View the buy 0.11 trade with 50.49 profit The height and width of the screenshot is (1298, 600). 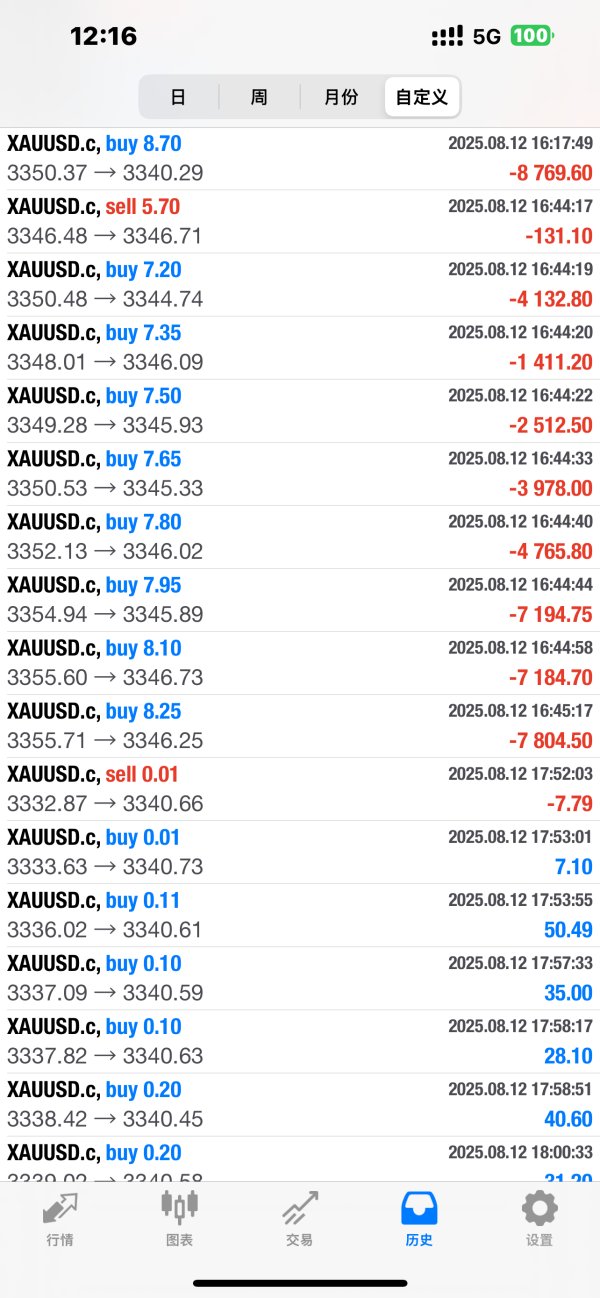300,914
